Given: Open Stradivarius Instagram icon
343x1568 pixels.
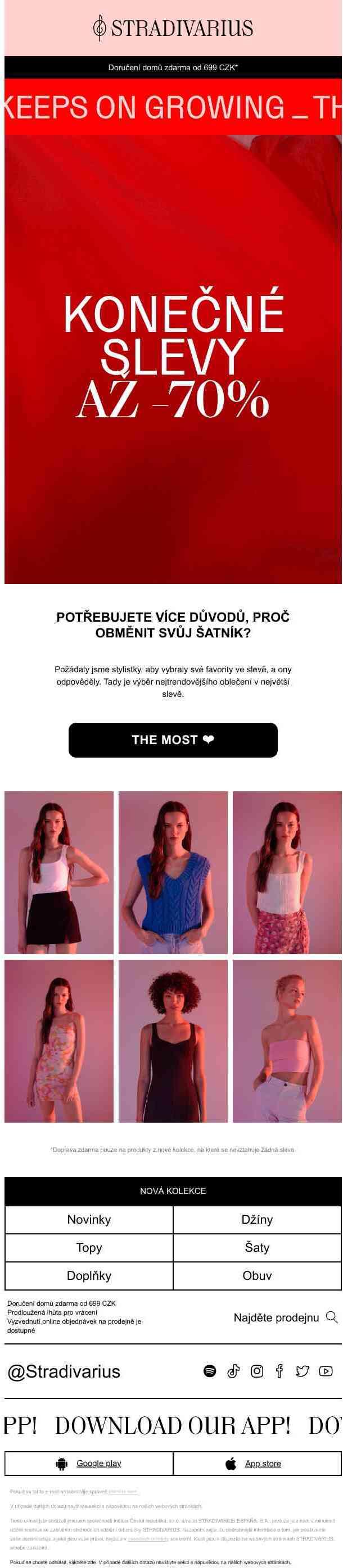Looking at the screenshot, I should 257,1371.
